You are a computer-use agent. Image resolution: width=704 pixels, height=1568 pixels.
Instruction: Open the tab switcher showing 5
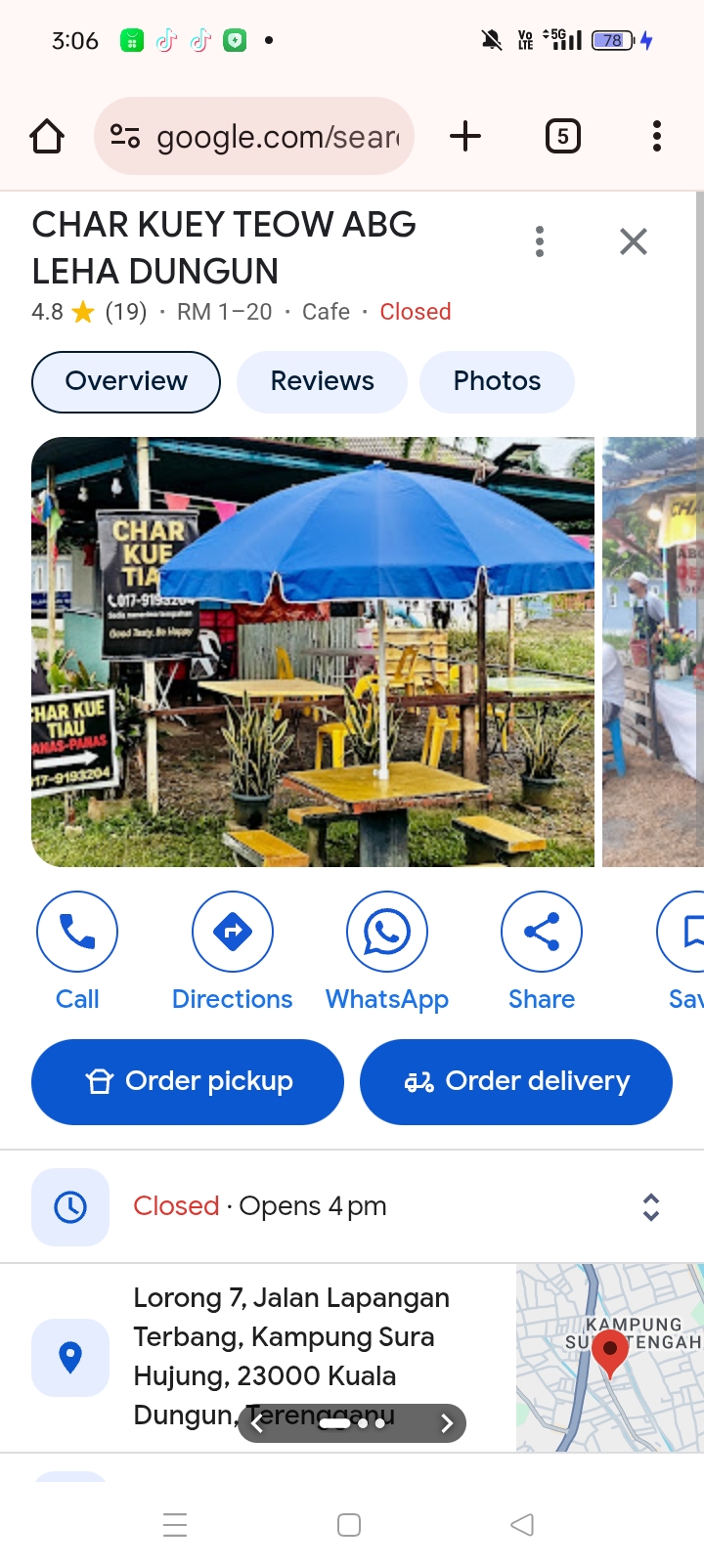[x=562, y=136]
